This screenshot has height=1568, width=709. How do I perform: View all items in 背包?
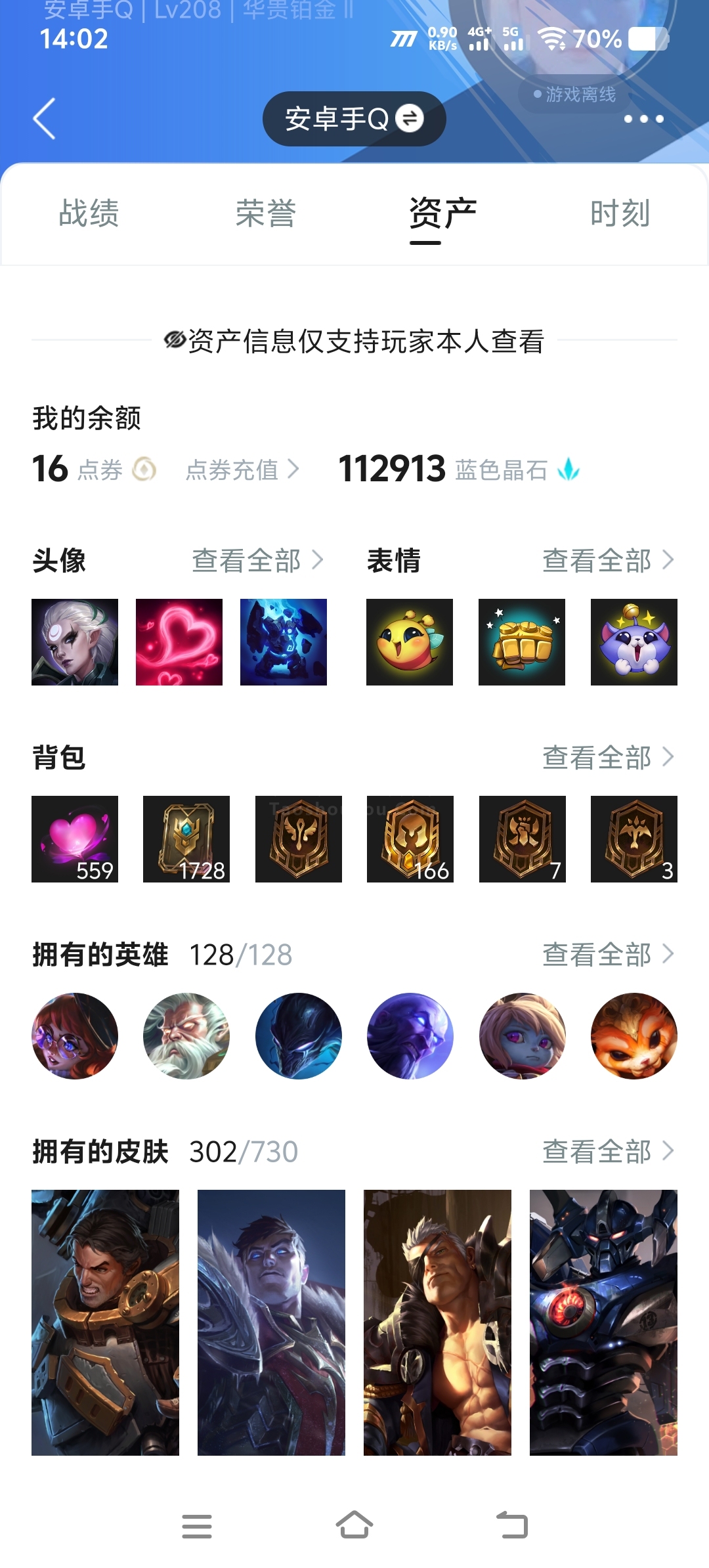point(609,758)
